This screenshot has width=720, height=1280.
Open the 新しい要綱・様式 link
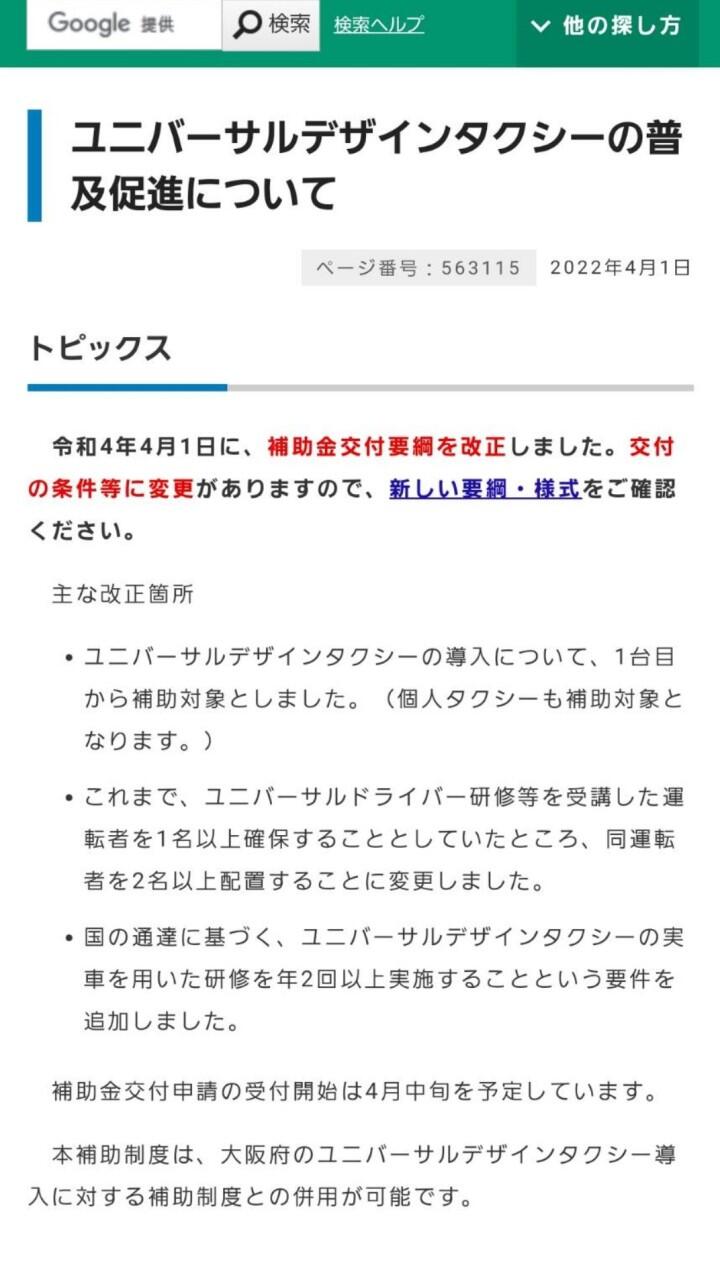(484, 490)
